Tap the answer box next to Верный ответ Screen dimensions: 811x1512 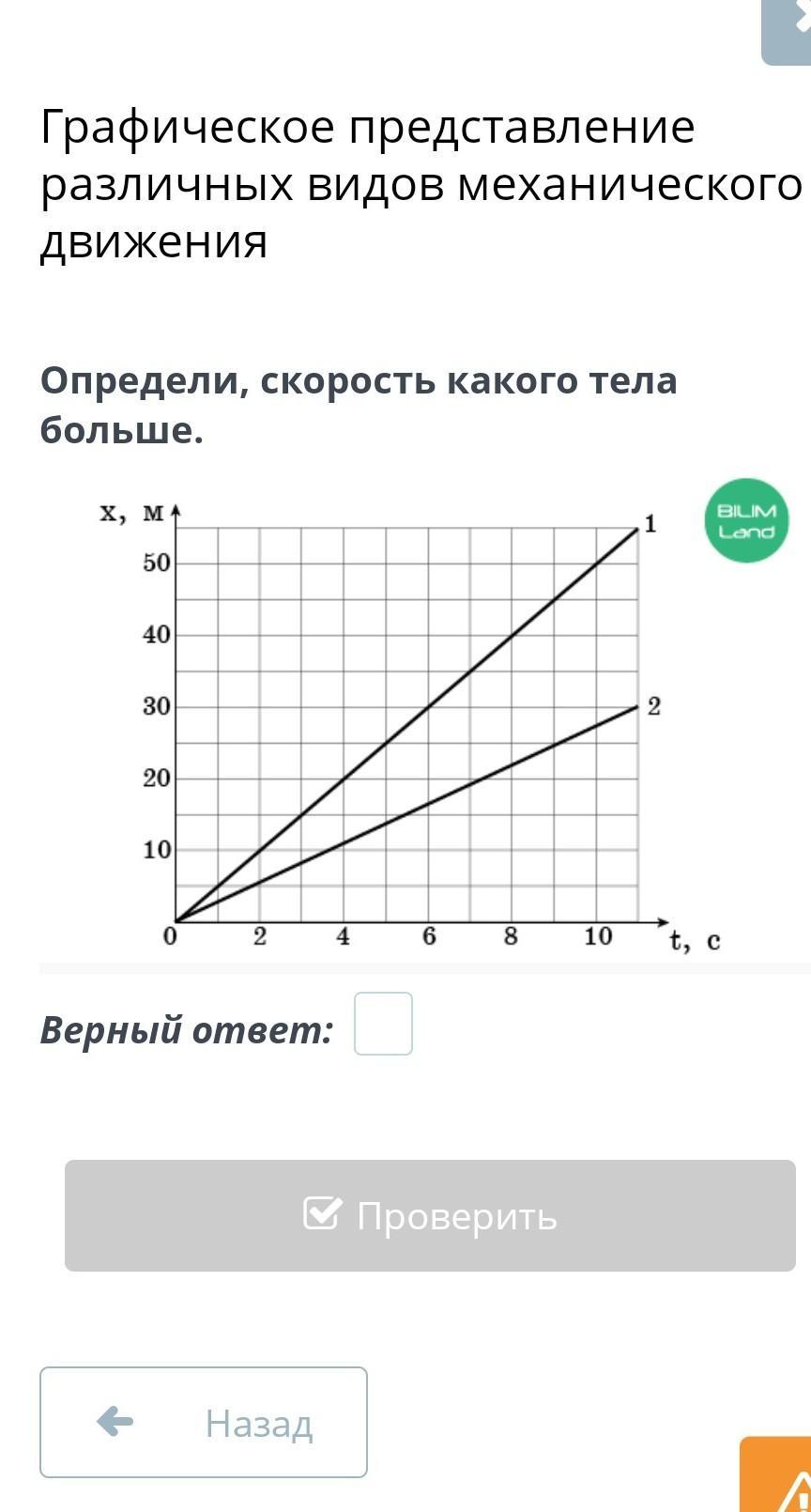383,1024
